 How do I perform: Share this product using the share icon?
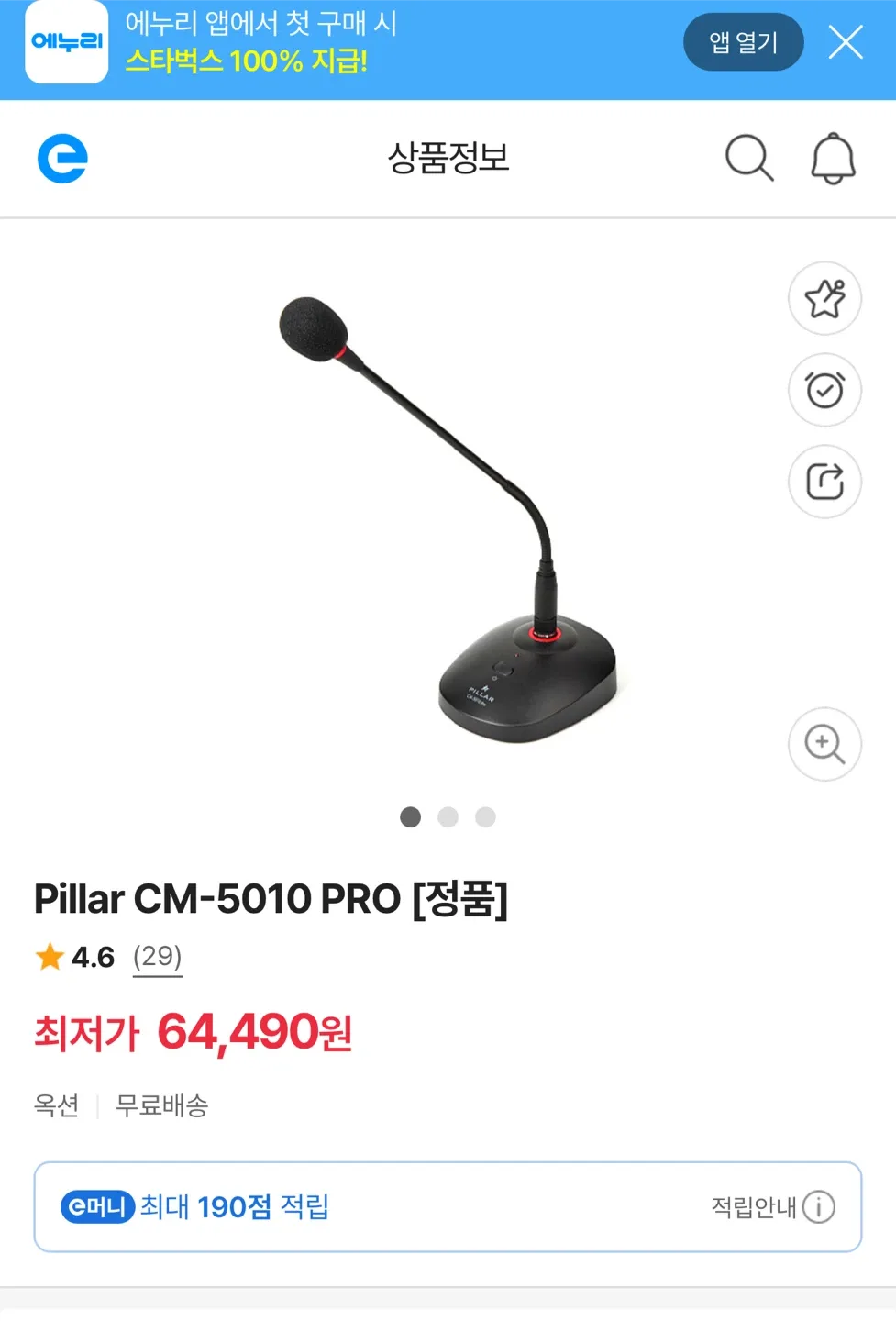coord(824,482)
